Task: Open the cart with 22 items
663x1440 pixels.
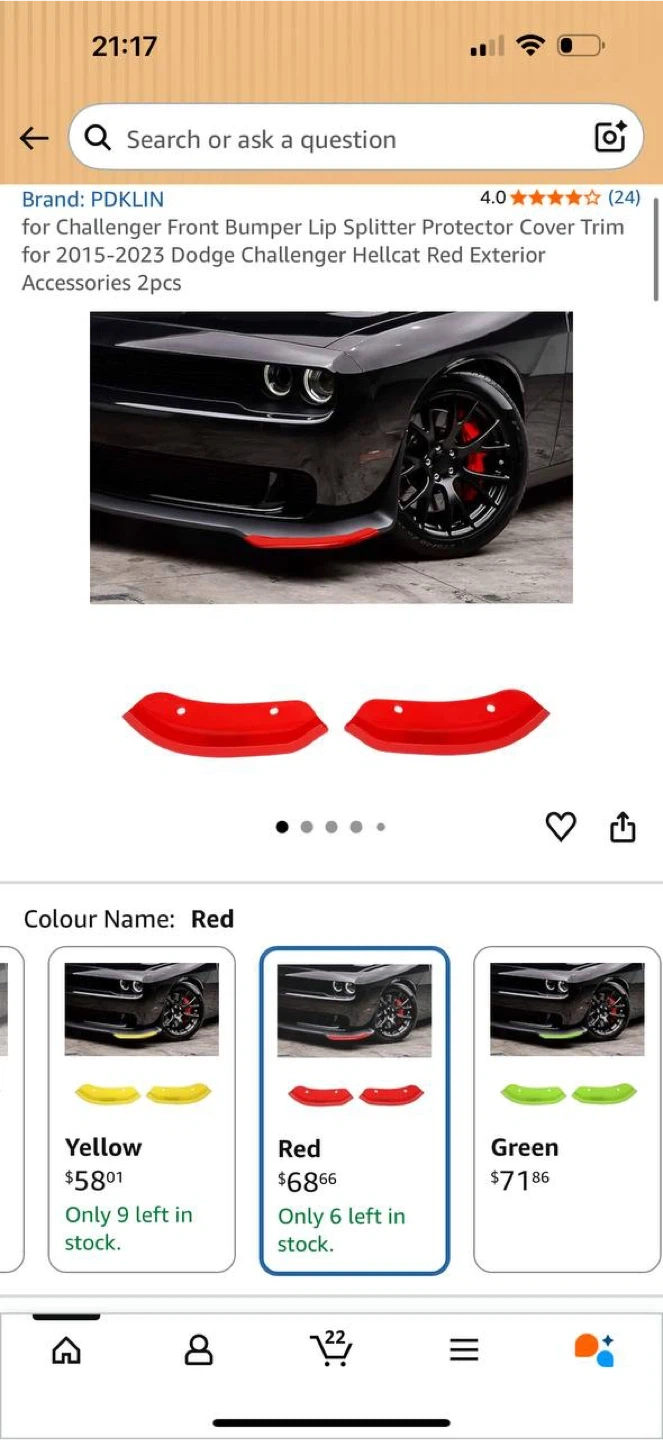Action: click(x=331, y=1350)
